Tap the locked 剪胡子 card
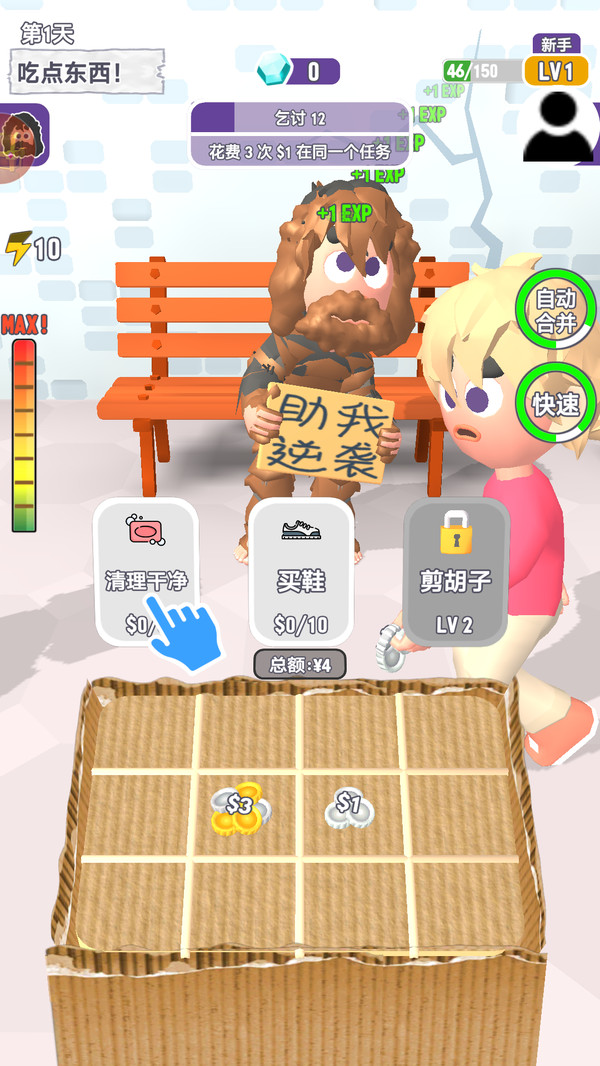 455,572
